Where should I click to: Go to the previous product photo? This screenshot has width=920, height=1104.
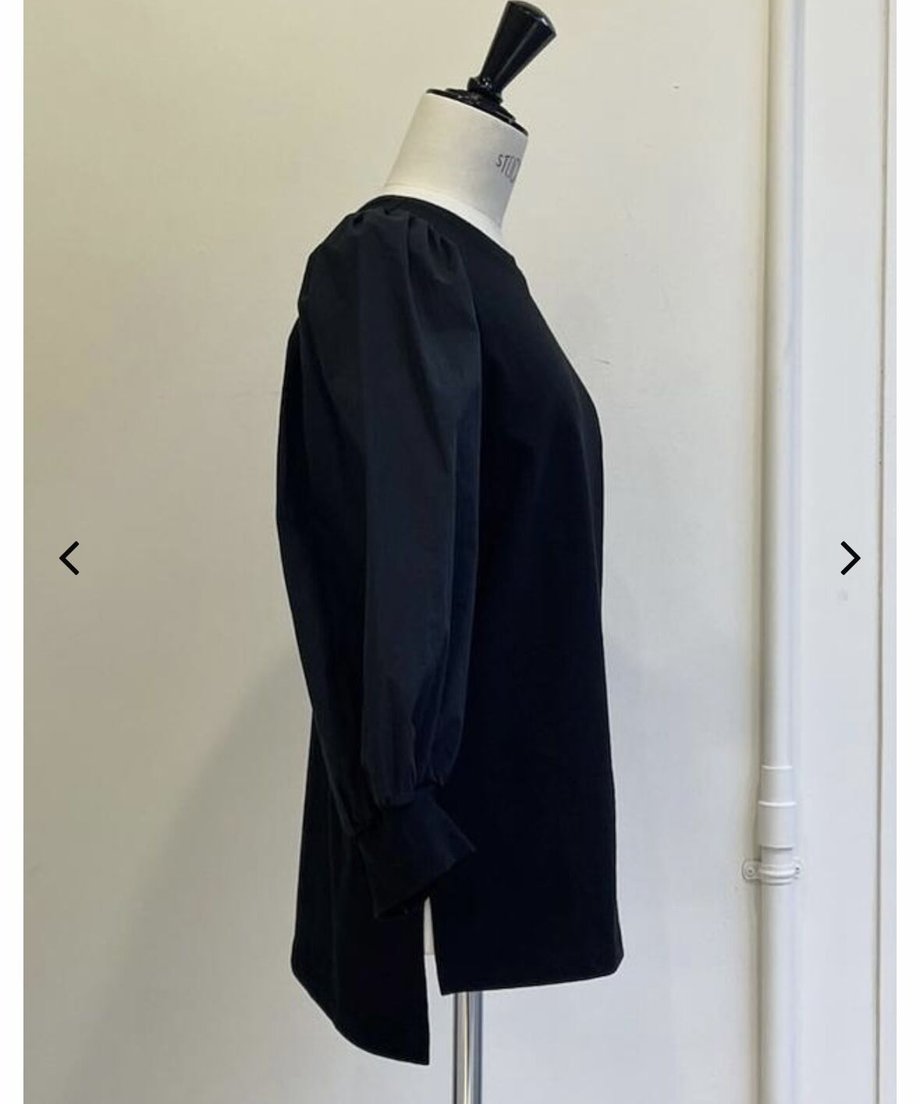point(69,558)
